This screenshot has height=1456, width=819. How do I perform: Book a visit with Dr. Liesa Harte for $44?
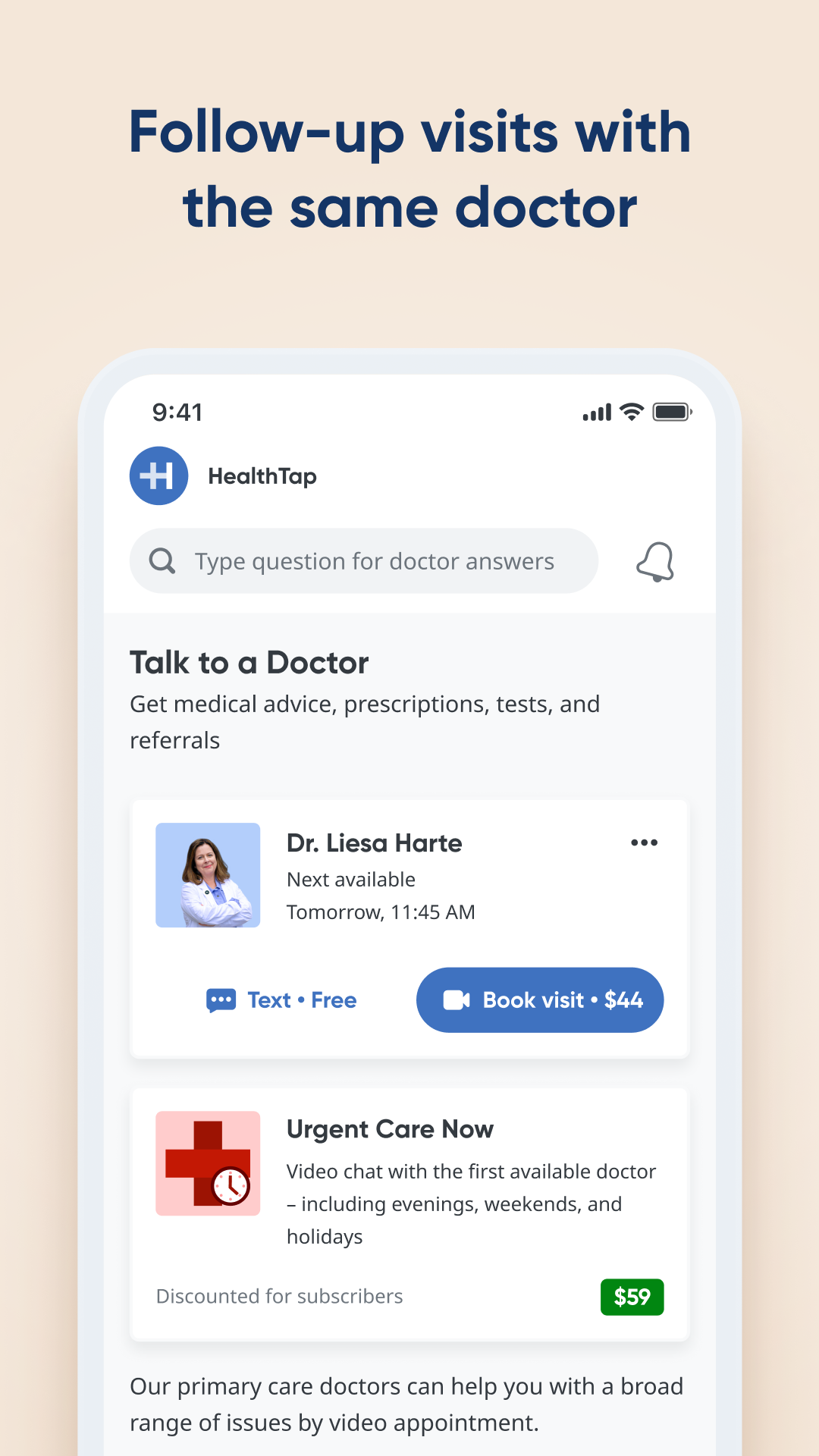[x=539, y=999]
